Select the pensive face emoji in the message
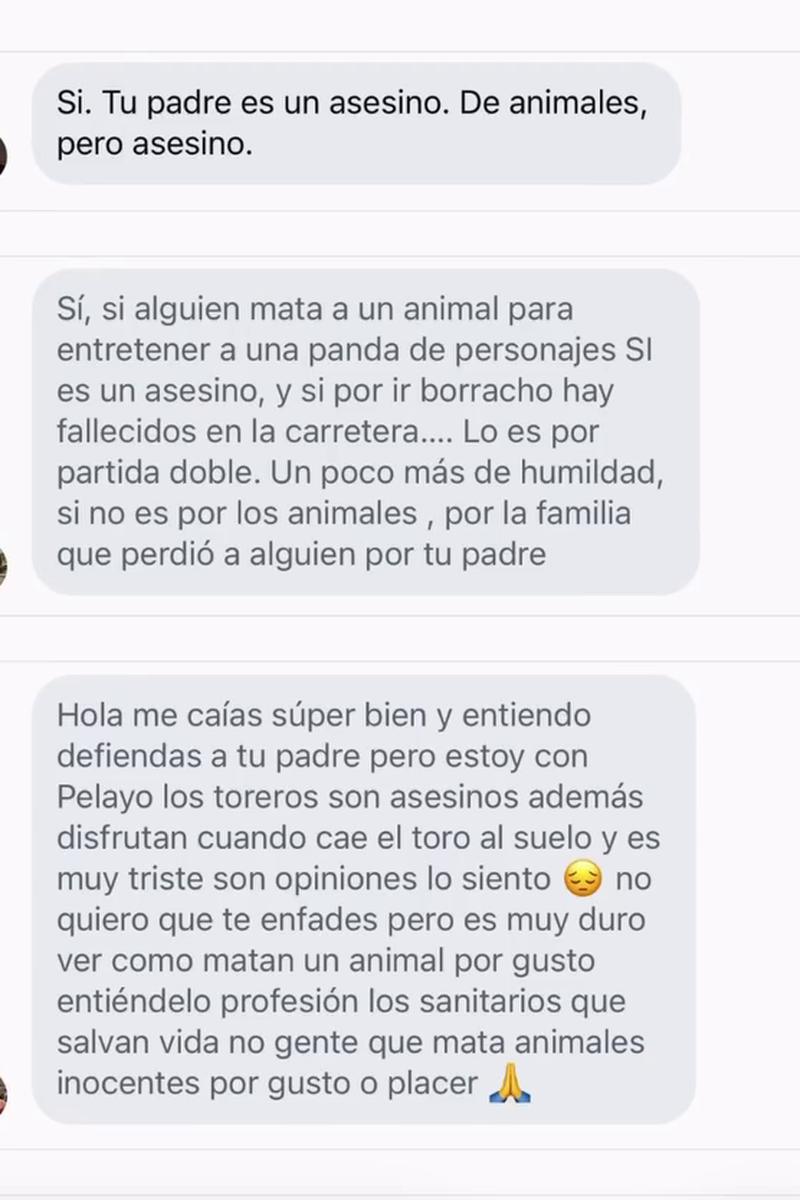The width and height of the screenshot is (800, 1200). (x=582, y=879)
